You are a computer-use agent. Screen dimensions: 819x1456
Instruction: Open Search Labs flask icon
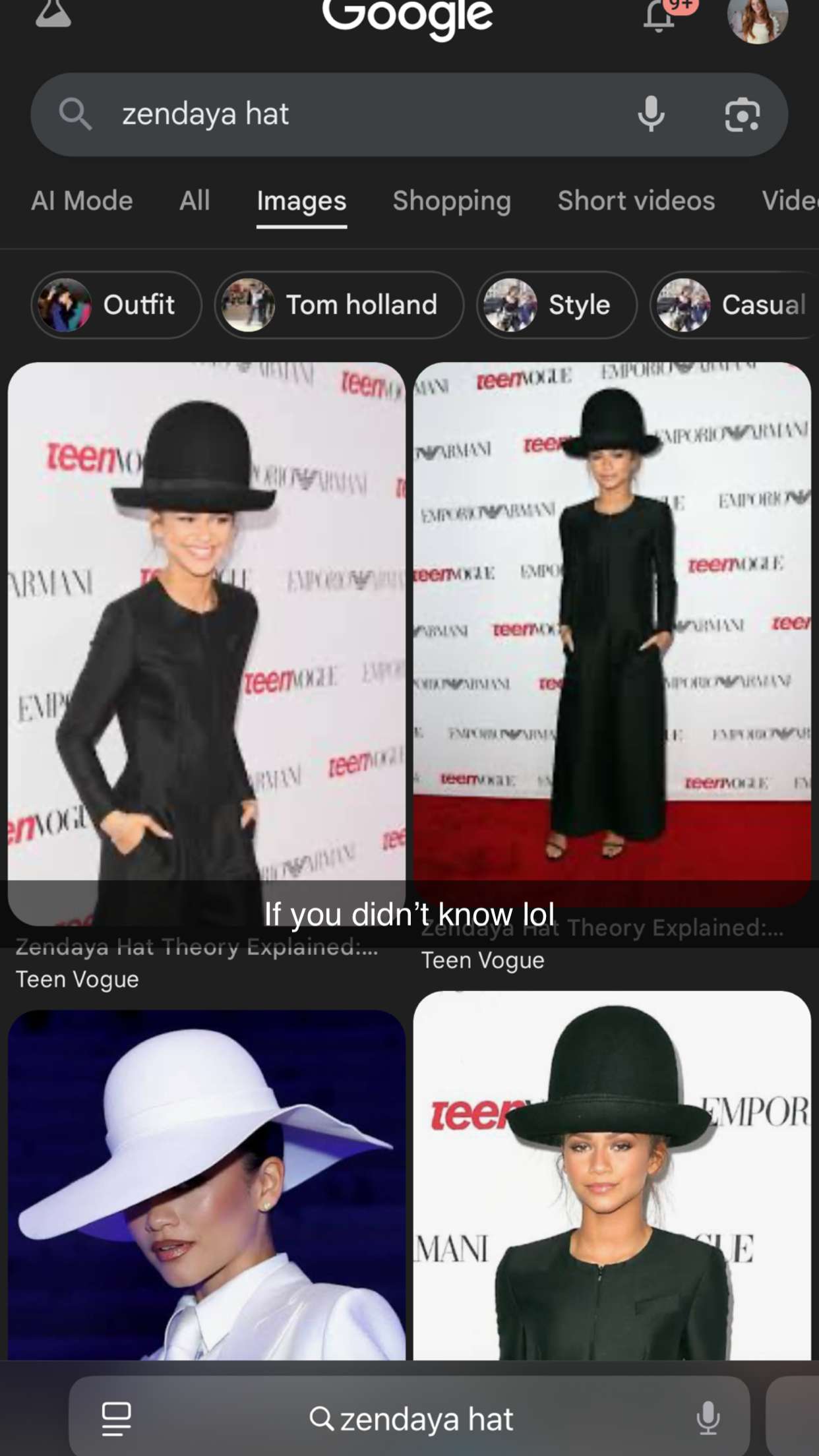[53, 15]
